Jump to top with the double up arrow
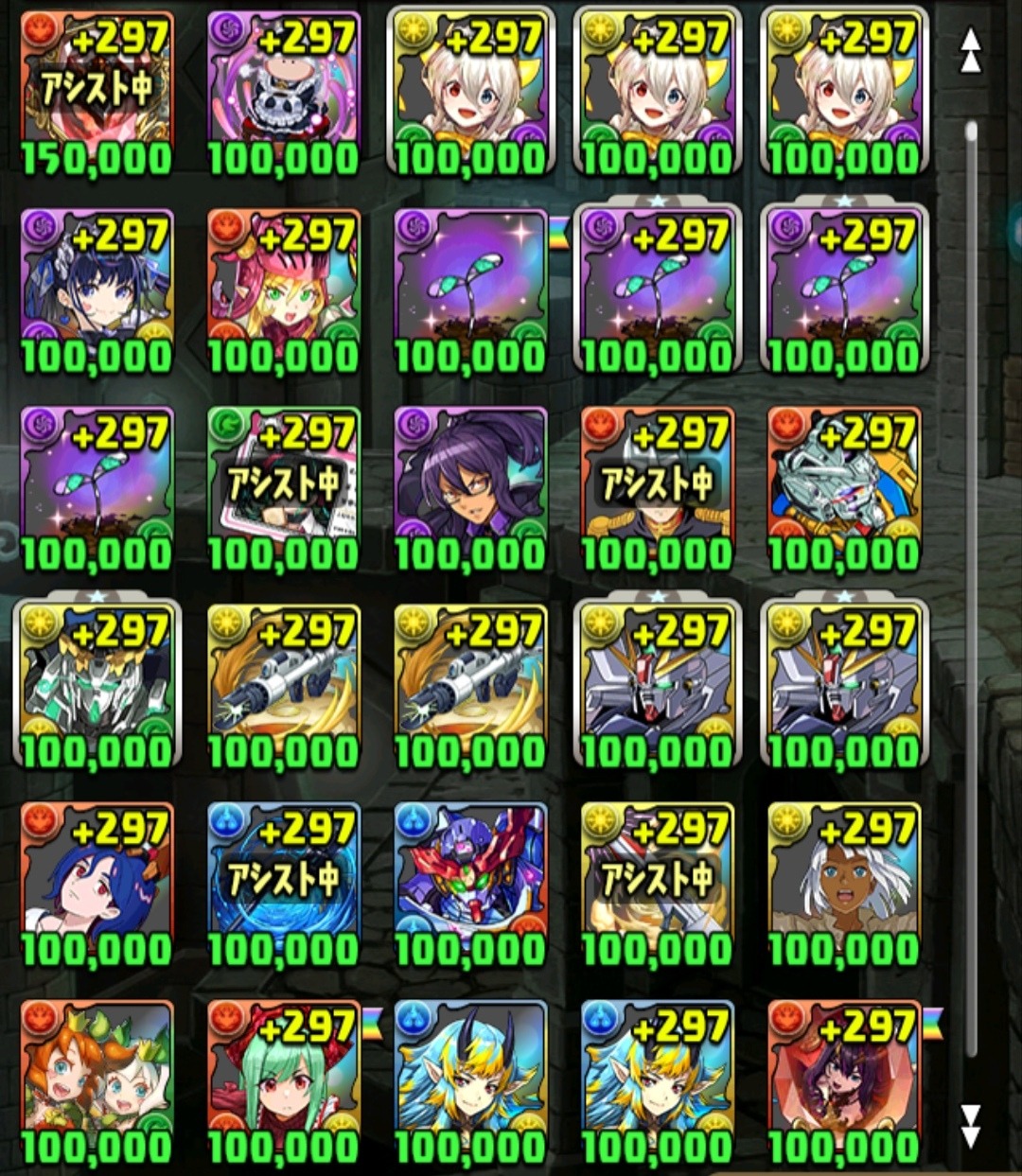 pos(971,51)
